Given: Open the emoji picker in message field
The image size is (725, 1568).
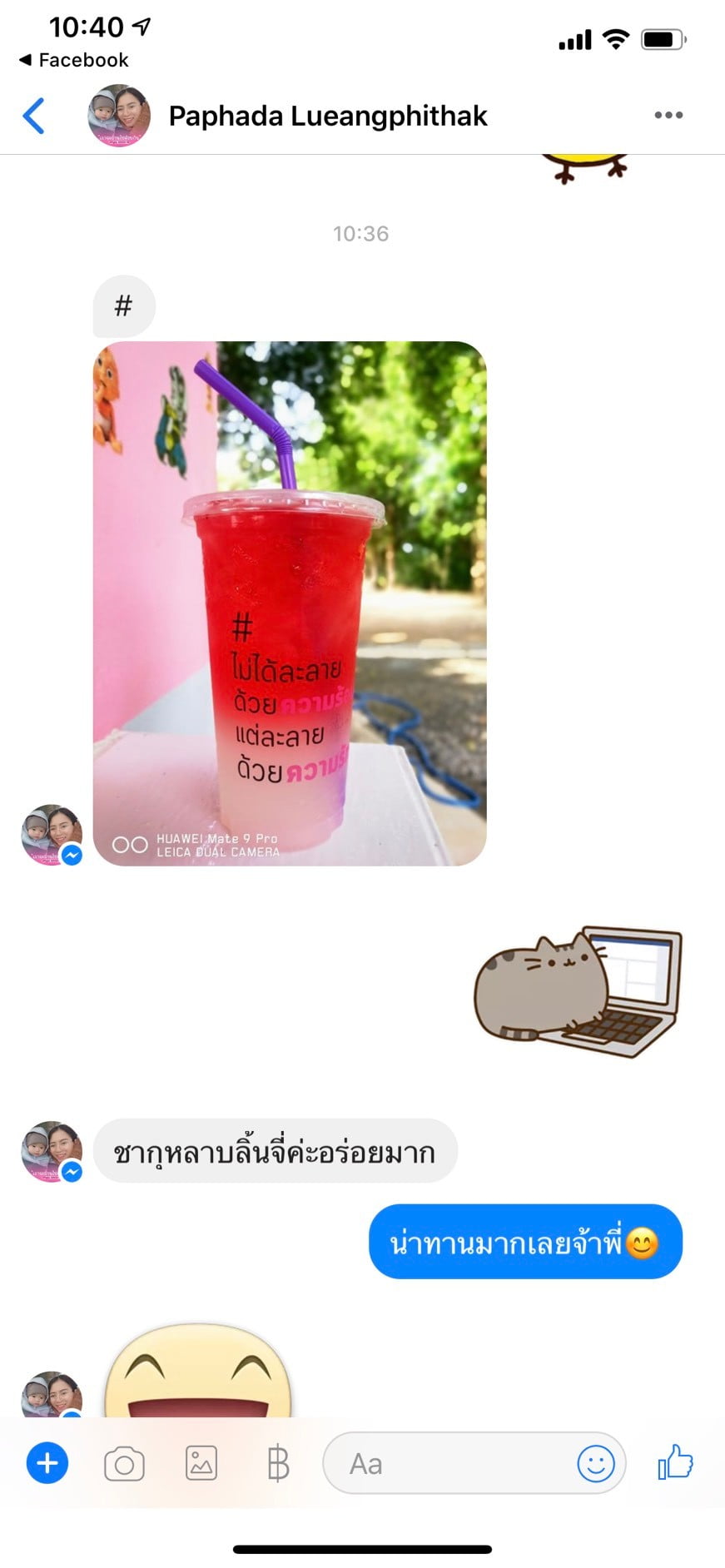Looking at the screenshot, I should [596, 1463].
